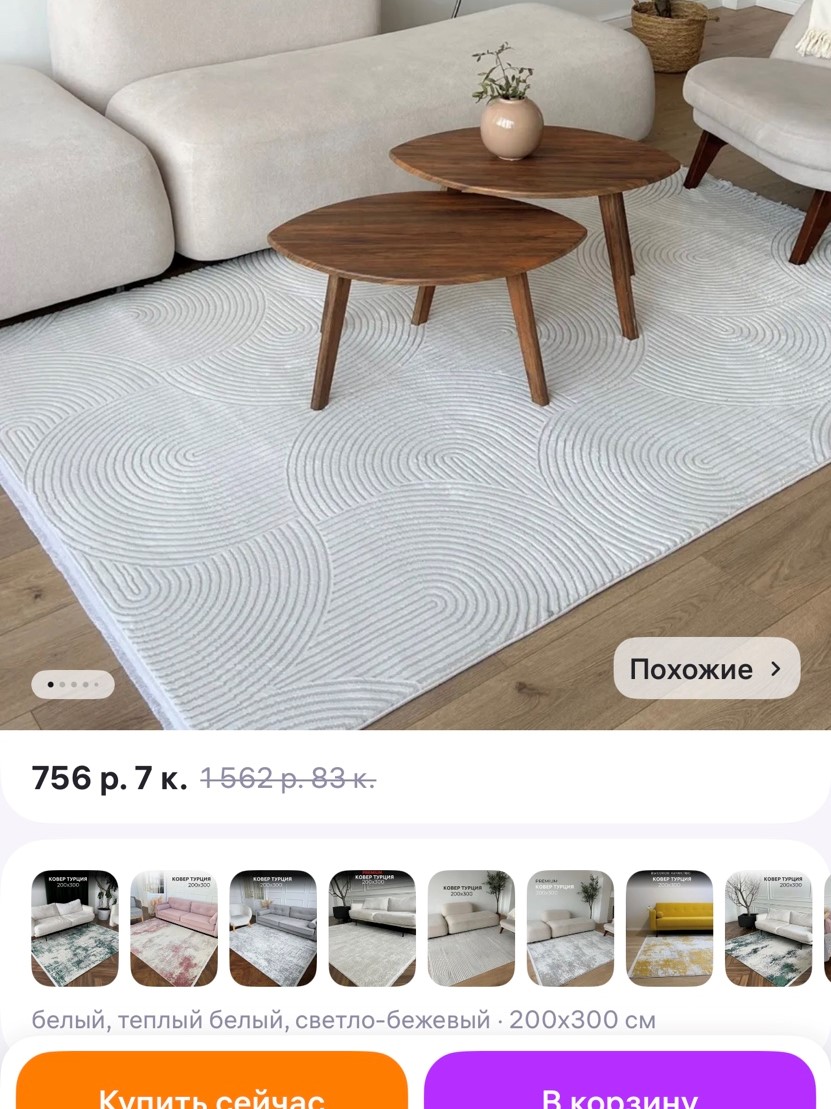Choose the yellow sofa rug variant
The width and height of the screenshot is (831, 1109).
(x=669, y=928)
